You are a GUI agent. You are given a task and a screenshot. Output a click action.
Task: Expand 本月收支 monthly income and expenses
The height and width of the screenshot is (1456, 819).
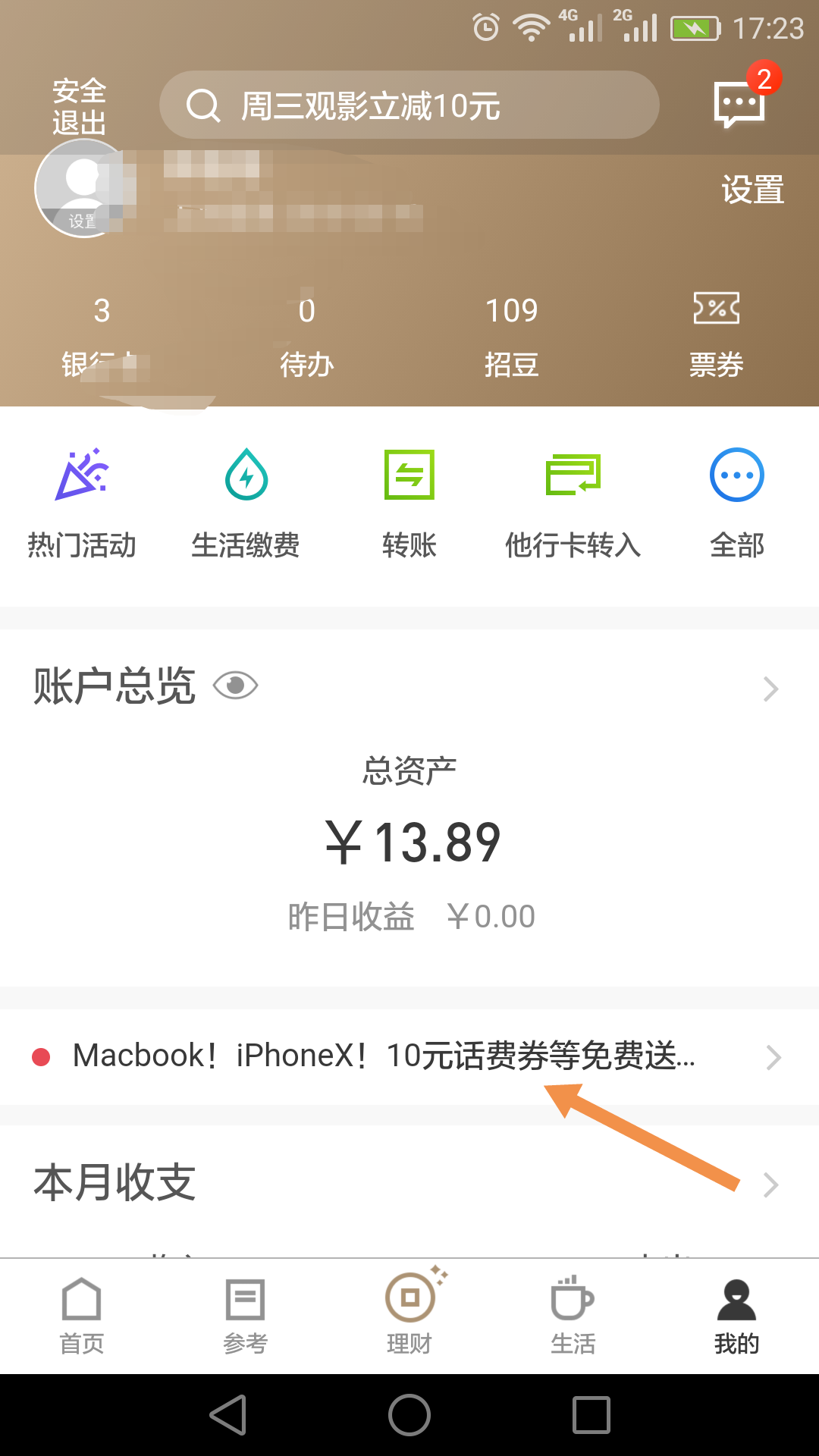pyautogui.click(x=770, y=1184)
